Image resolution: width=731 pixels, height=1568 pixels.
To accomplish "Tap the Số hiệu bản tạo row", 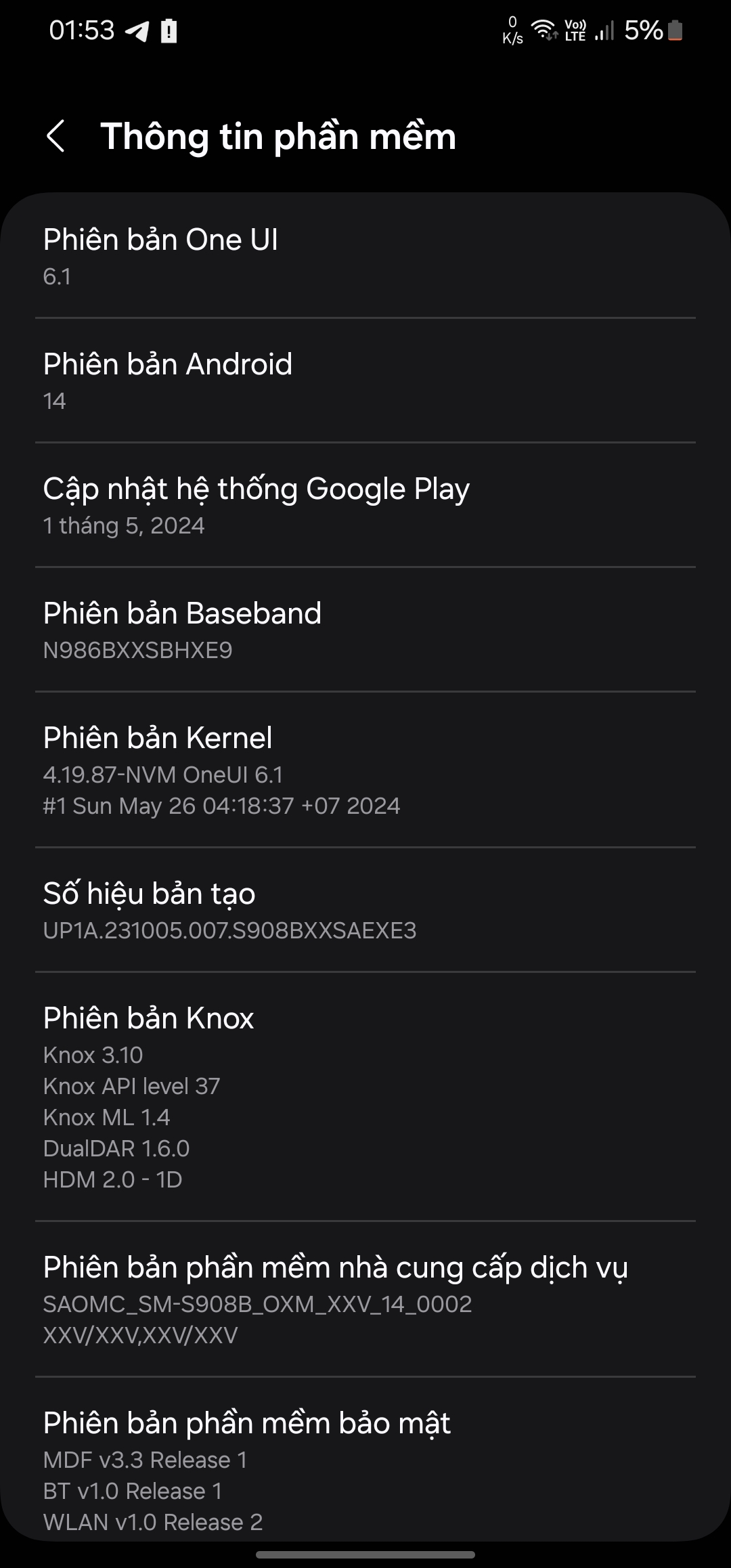I will pyautogui.click(x=365, y=910).
